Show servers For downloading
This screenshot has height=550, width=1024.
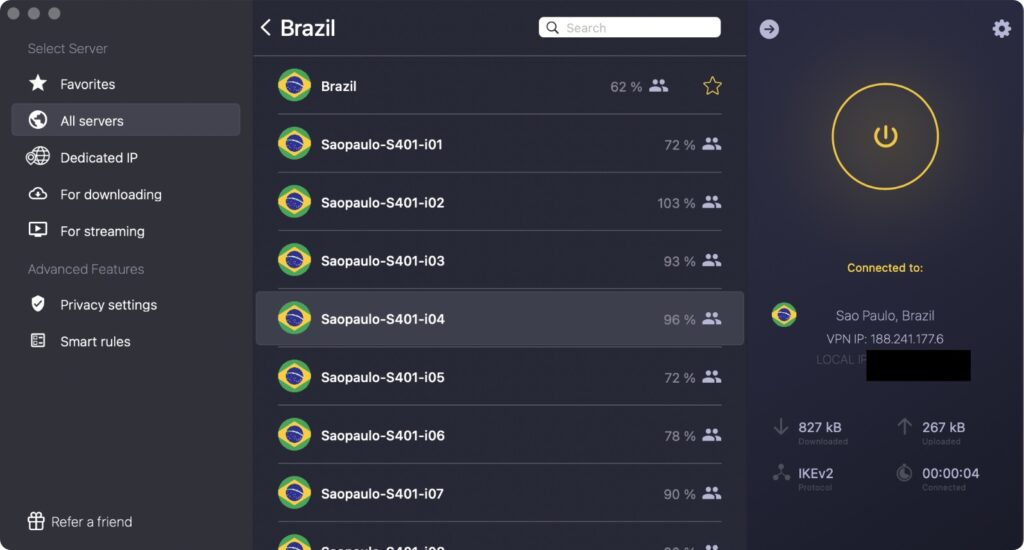pos(110,194)
